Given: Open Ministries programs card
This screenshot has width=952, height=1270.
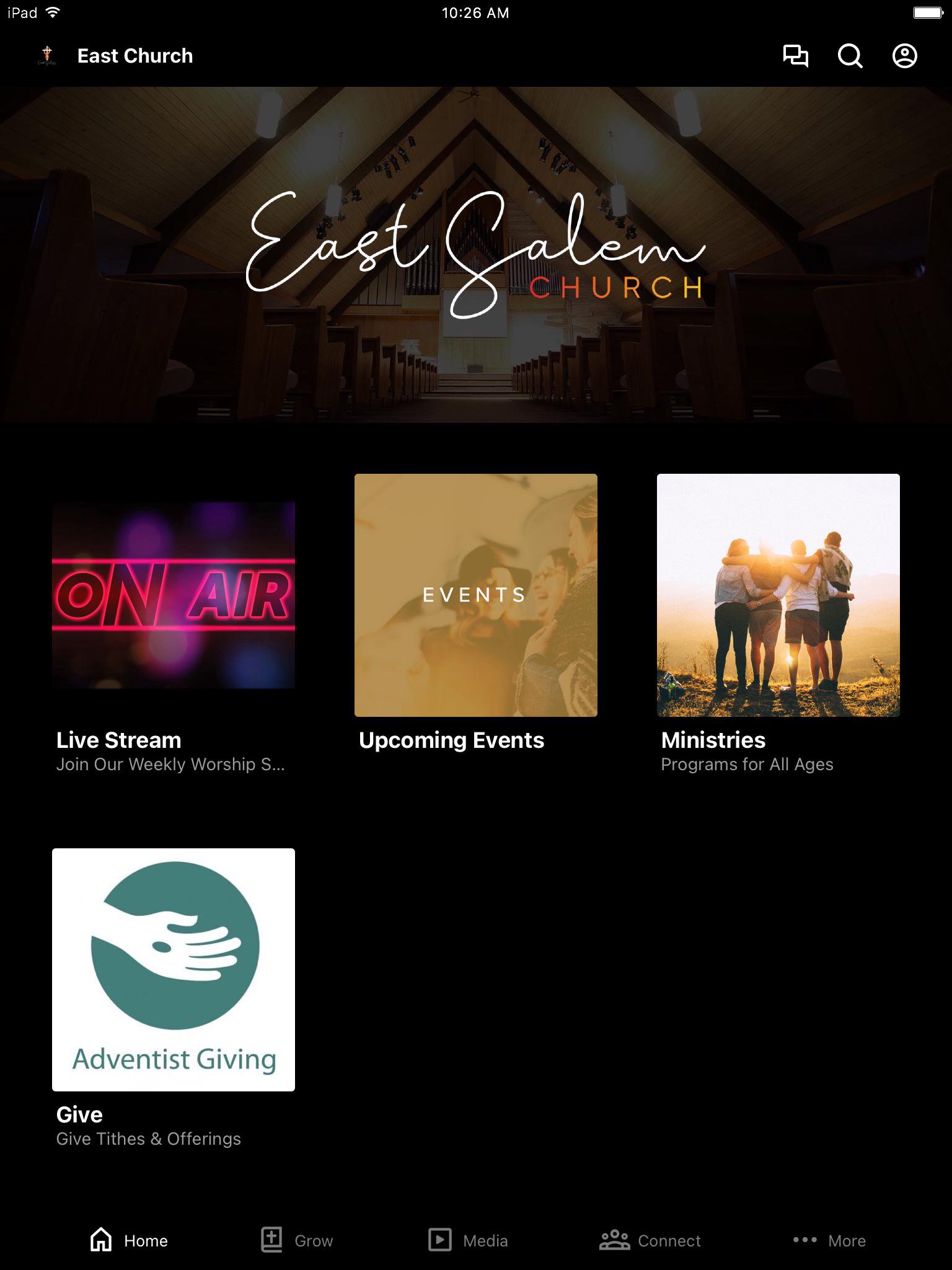Looking at the screenshot, I should (x=778, y=595).
